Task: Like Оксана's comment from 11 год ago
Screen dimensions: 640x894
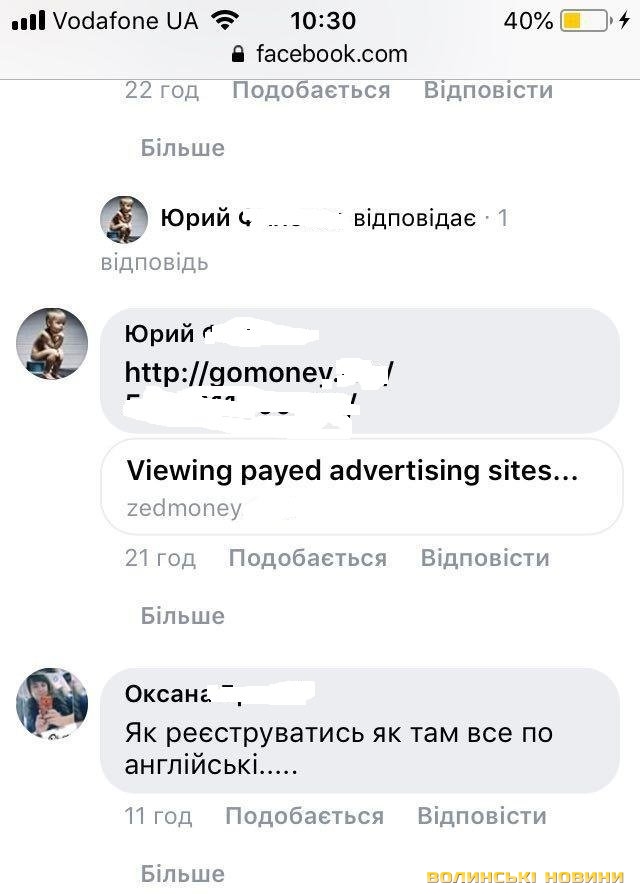Action: (304, 816)
